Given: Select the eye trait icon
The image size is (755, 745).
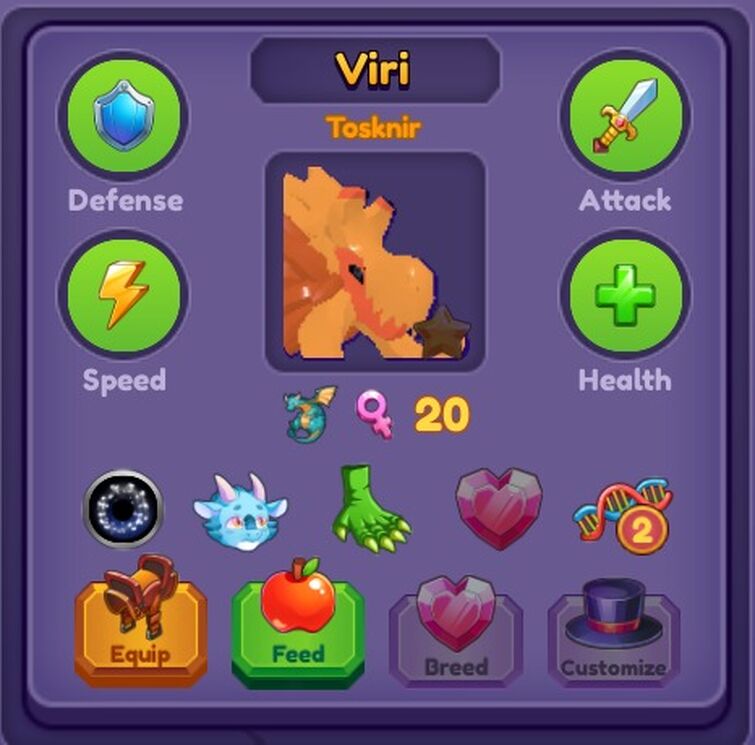Looking at the screenshot, I should coord(123,508).
